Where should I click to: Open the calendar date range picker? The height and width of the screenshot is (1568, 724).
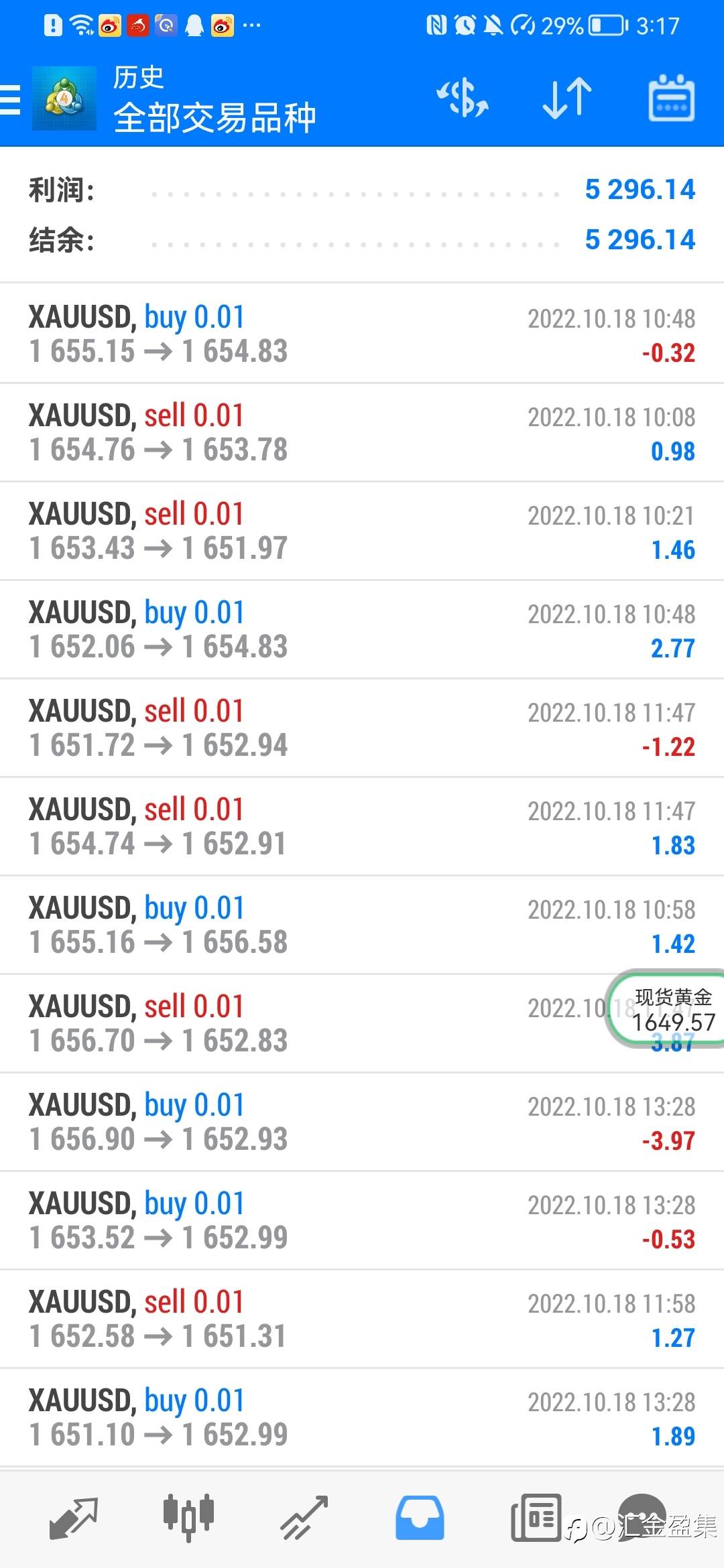point(671,99)
